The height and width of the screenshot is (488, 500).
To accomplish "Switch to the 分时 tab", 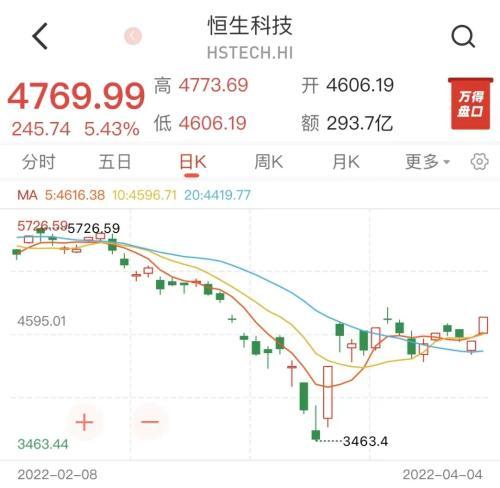I will 38,162.
